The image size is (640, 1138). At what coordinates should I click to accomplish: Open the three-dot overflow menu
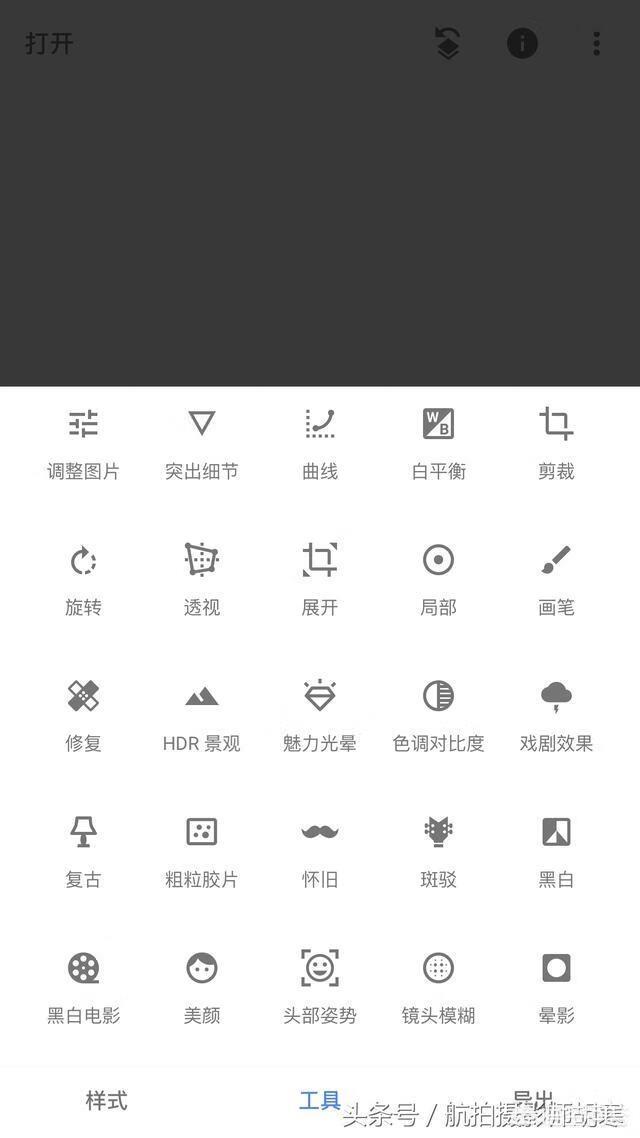click(x=596, y=44)
